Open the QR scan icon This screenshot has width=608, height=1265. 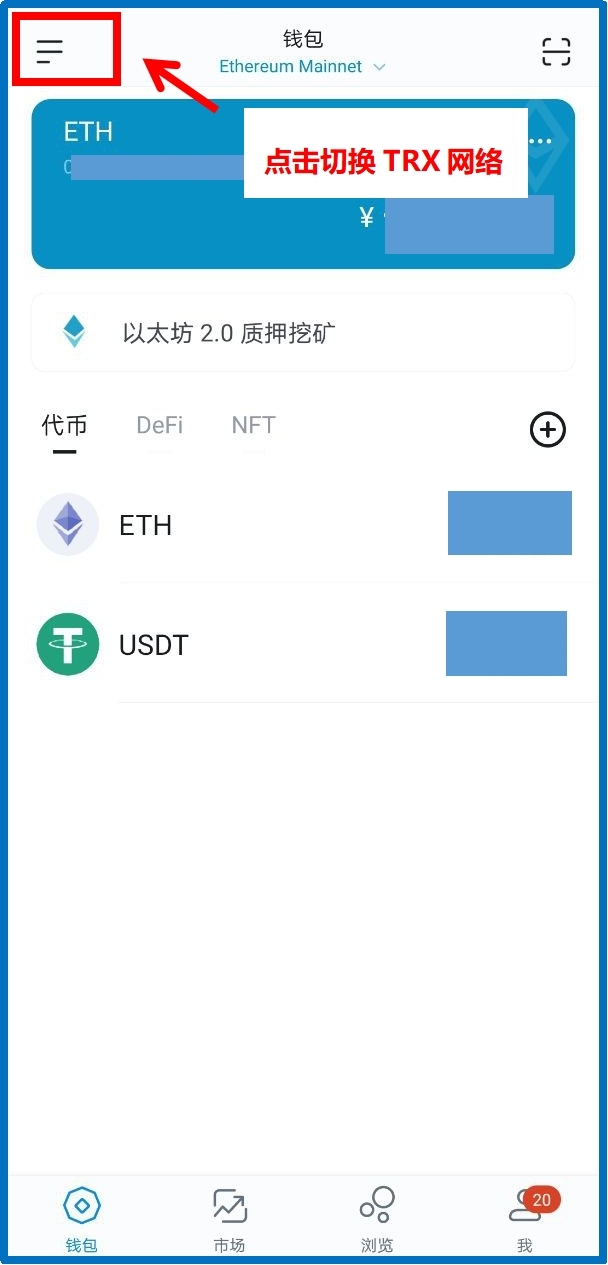pyautogui.click(x=556, y=52)
